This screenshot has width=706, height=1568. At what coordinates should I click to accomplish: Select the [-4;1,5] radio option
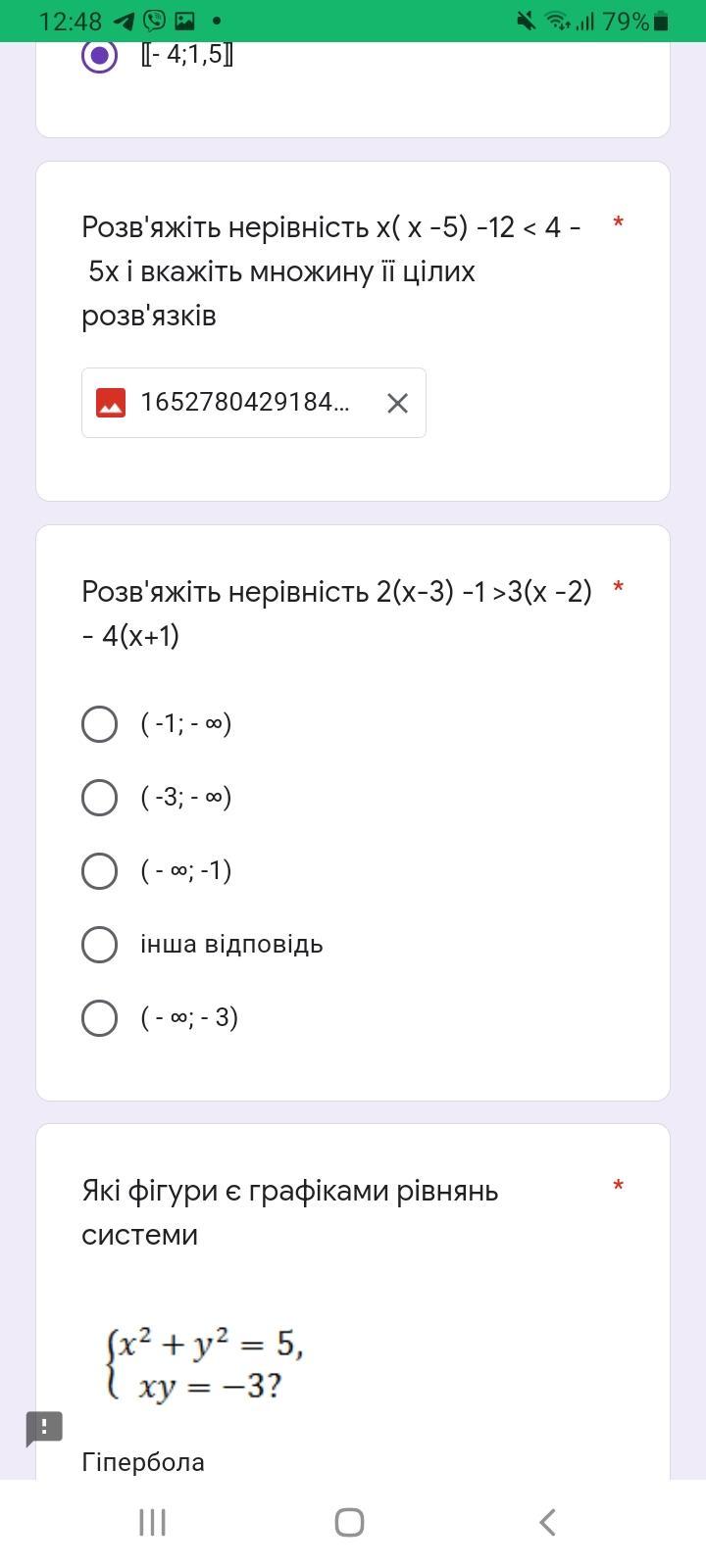[99, 56]
